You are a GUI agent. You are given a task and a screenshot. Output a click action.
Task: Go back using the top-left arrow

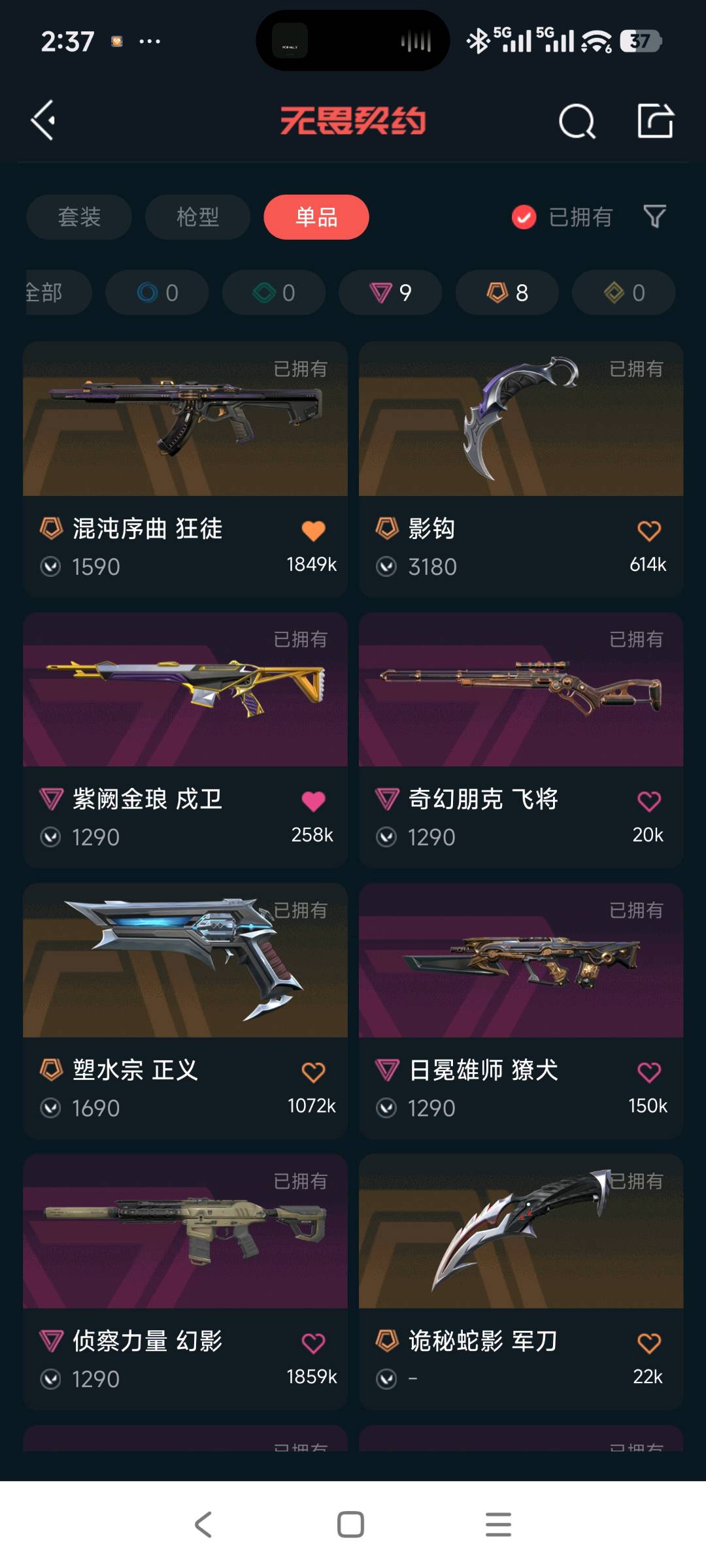[43, 120]
